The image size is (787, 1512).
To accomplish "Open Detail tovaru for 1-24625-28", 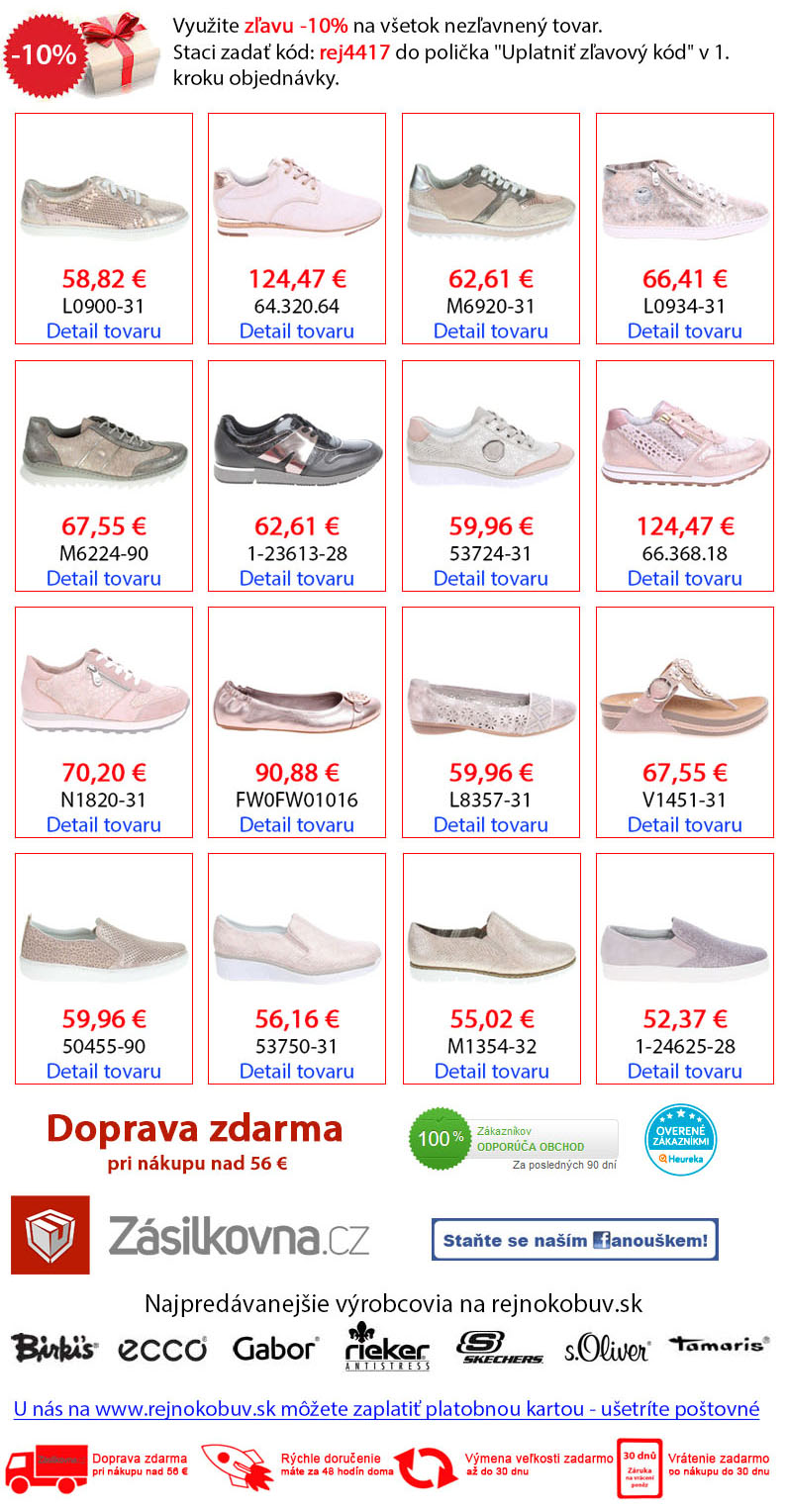I will click(x=684, y=1071).
